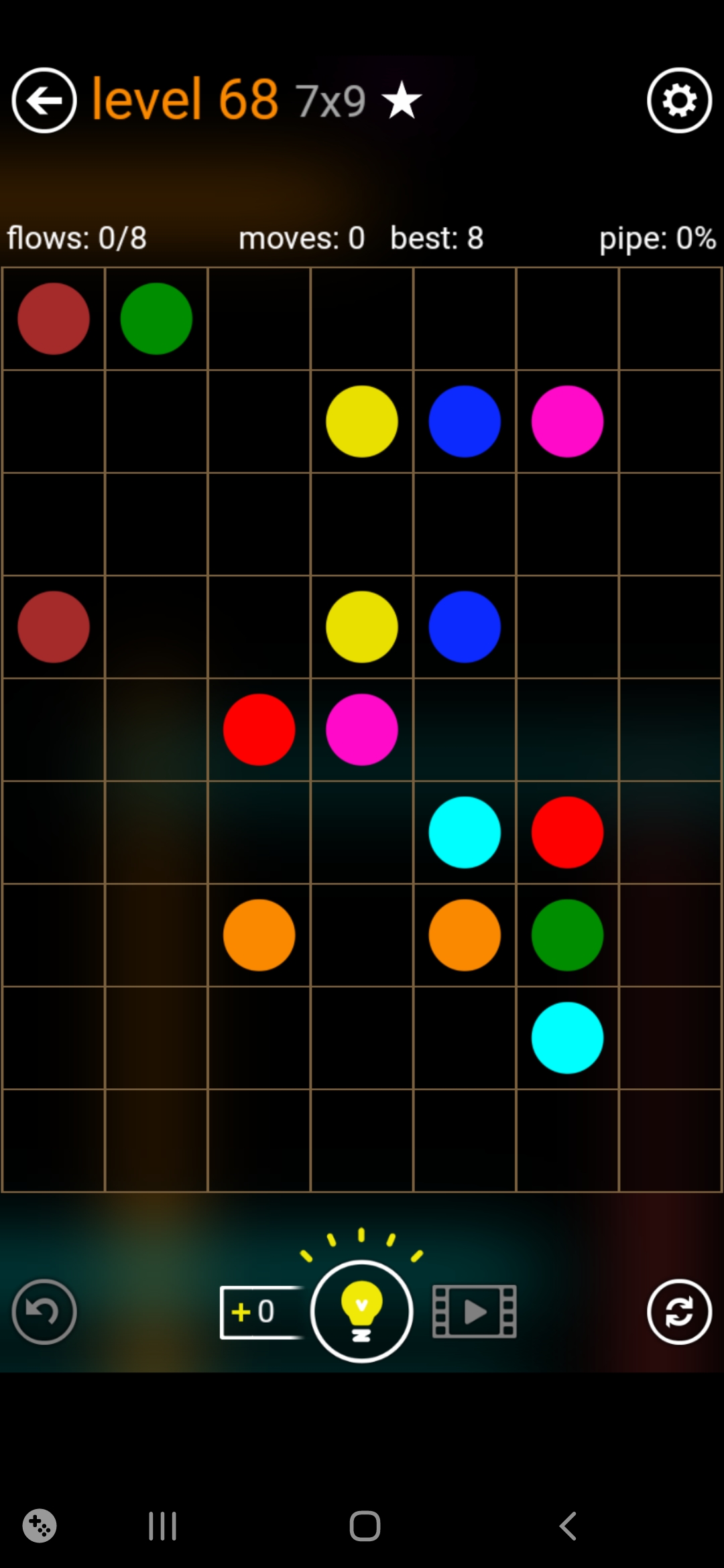The width and height of the screenshot is (724, 1568).
Task: Watch a video for more hints
Action: click(x=474, y=1311)
